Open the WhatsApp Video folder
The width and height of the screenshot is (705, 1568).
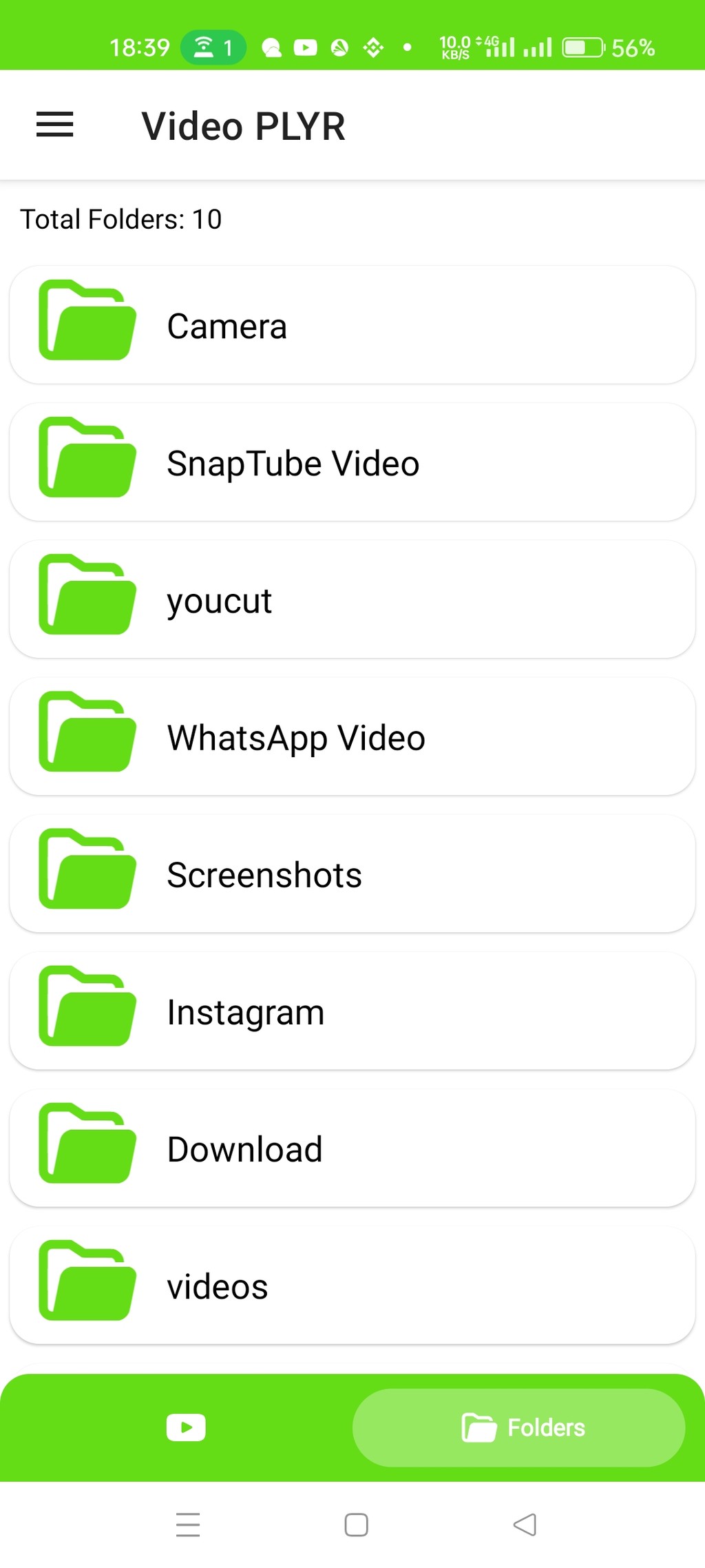[352, 736]
